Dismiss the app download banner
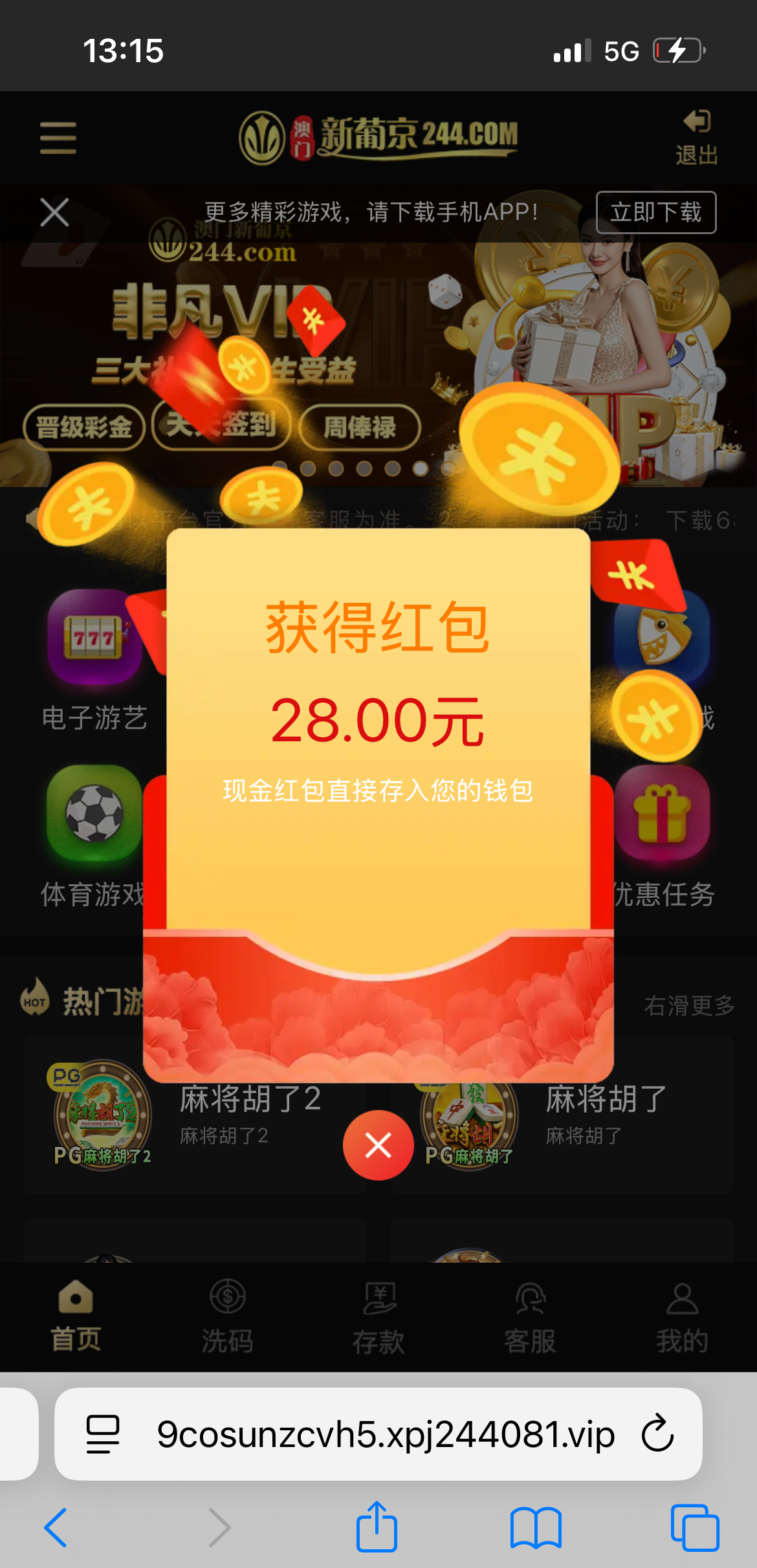This screenshot has width=757, height=1568. click(x=54, y=212)
